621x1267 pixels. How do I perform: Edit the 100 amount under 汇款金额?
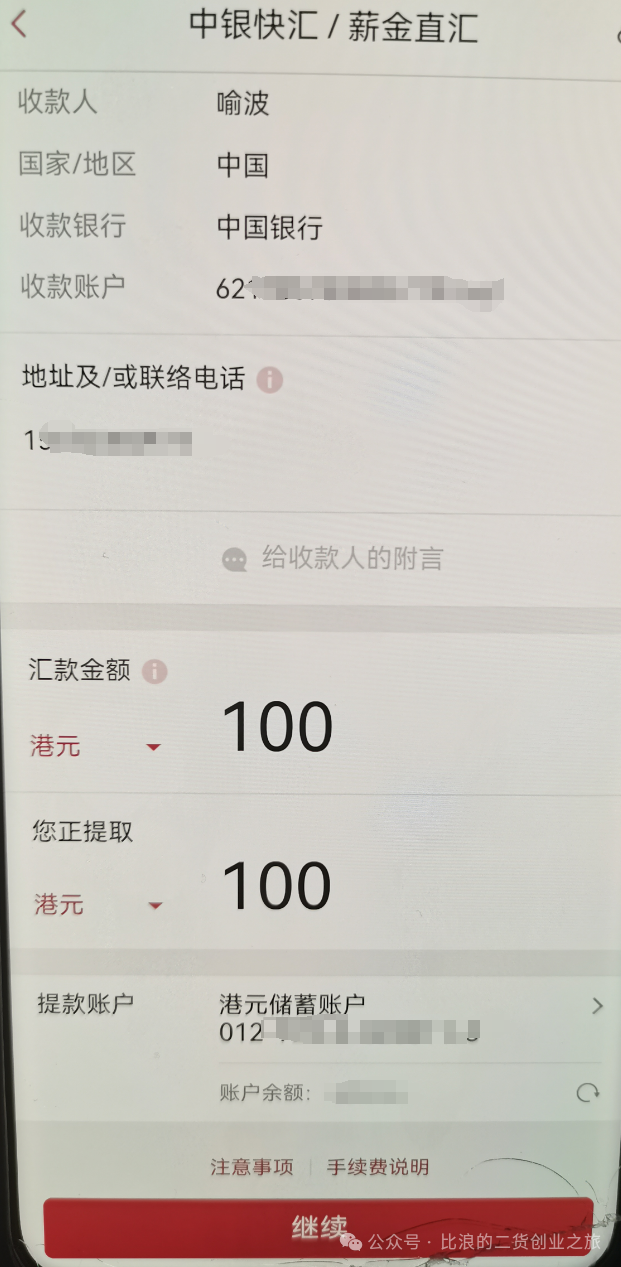pos(277,727)
